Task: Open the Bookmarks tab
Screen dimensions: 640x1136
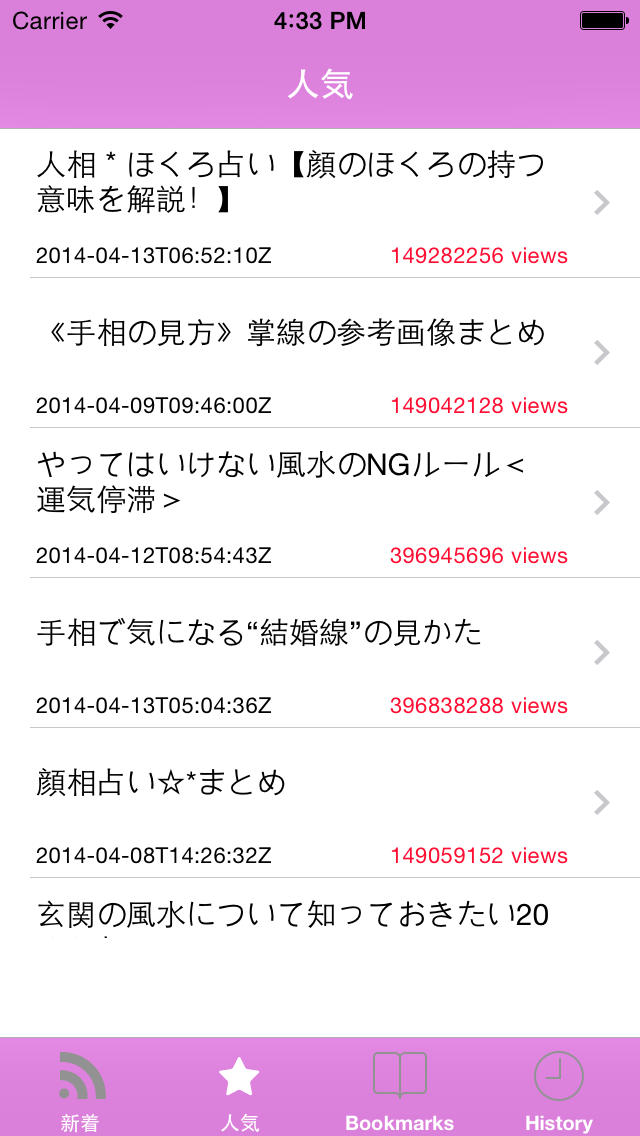Action: (x=399, y=1088)
